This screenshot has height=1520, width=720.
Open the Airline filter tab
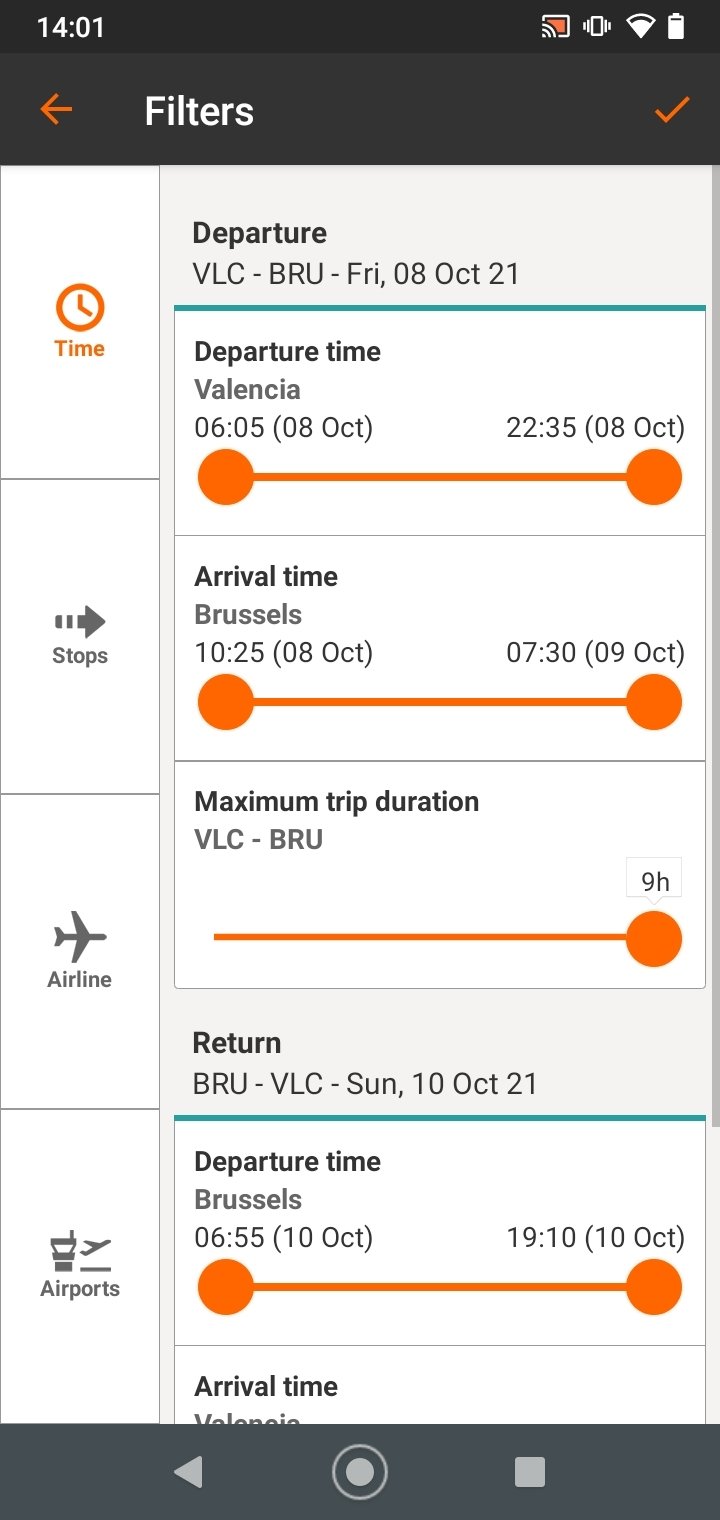coord(80,951)
